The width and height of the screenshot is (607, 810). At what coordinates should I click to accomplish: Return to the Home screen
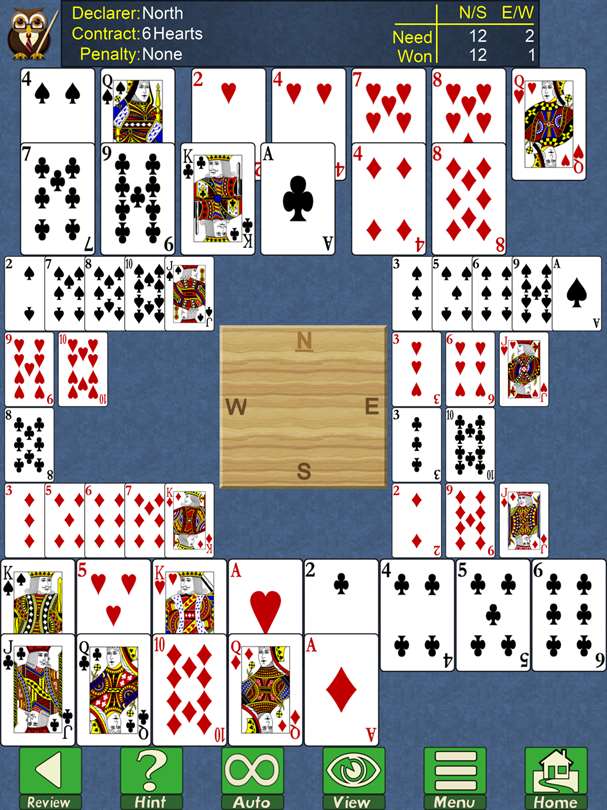tap(556, 777)
